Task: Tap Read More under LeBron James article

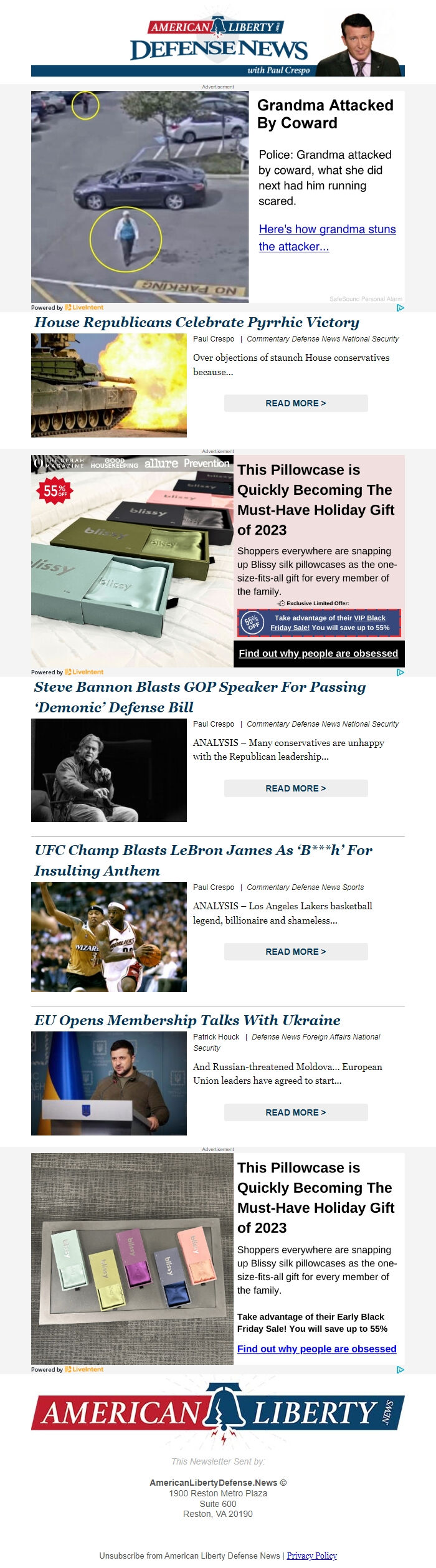Action: (296, 952)
